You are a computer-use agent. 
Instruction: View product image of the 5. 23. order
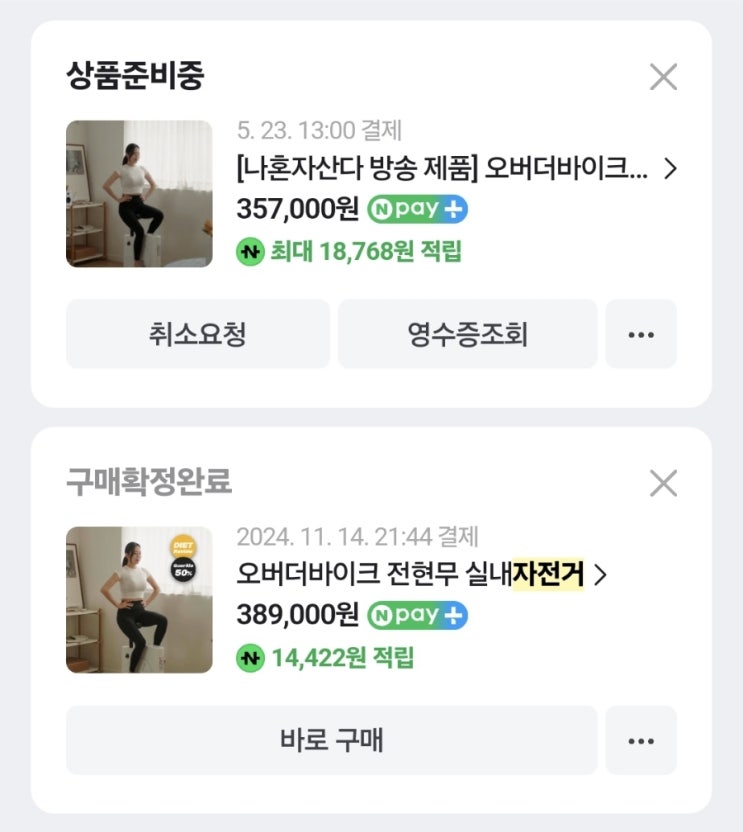coord(139,194)
